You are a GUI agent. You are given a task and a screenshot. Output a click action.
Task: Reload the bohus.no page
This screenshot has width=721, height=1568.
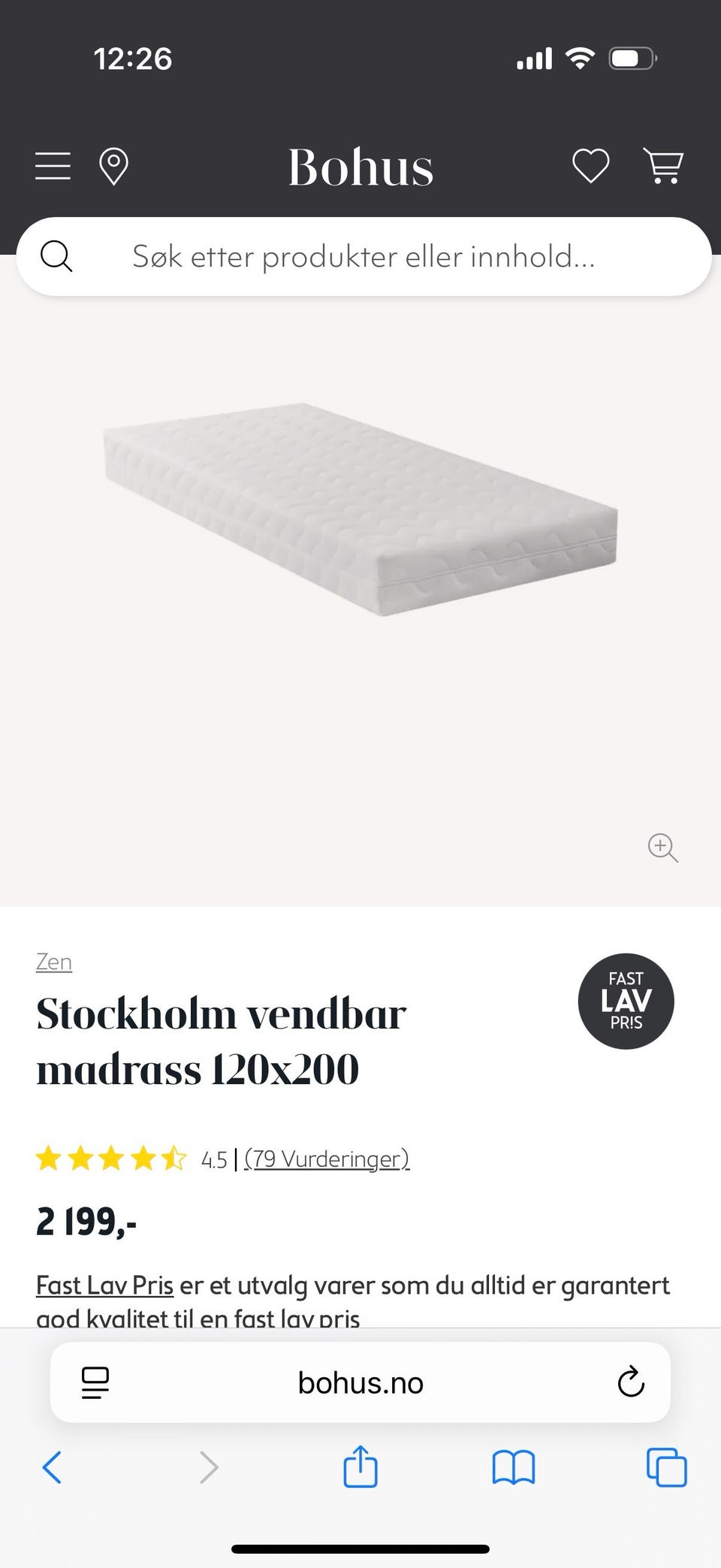pos(631,1382)
